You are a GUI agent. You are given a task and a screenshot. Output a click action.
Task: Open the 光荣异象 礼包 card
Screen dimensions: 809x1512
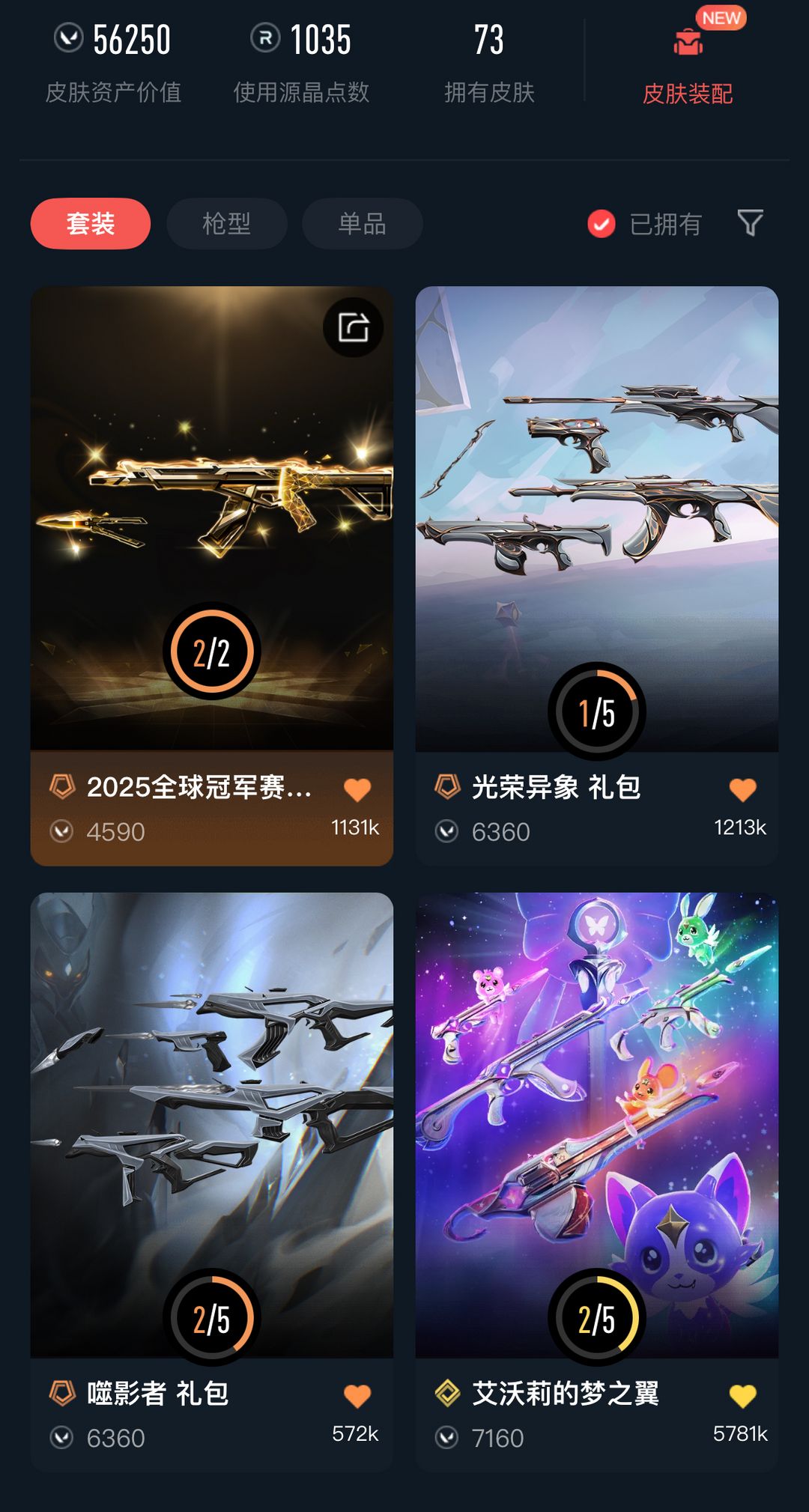[596, 517]
